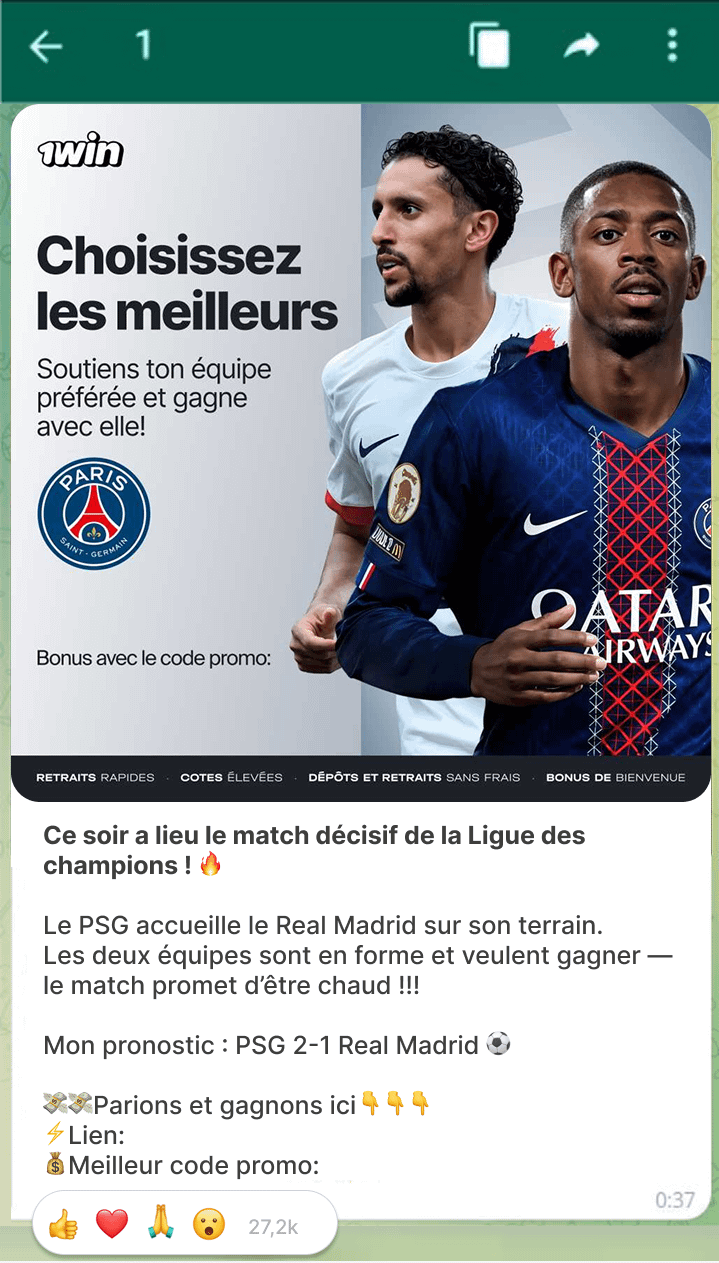Open the overflow menu

point(672,46)
